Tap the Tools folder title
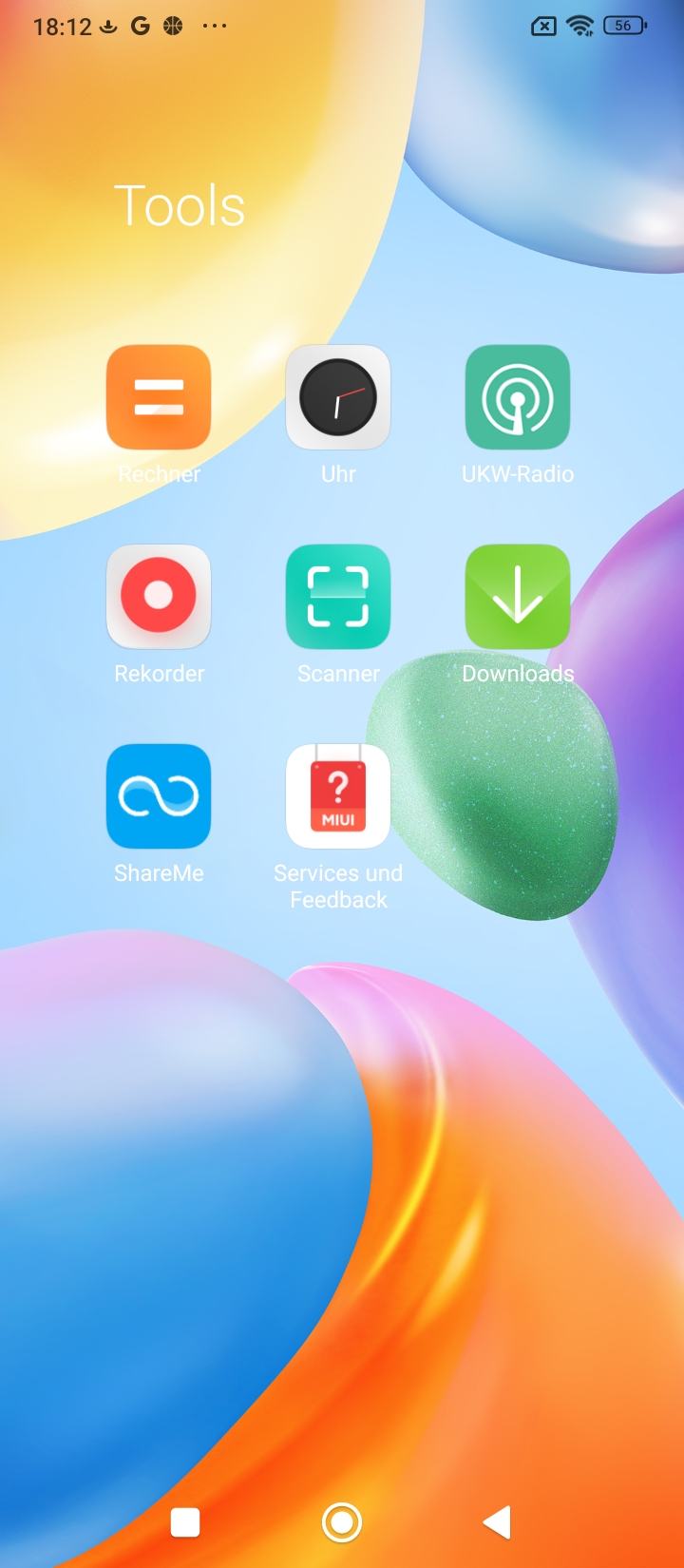 [180, 206]
